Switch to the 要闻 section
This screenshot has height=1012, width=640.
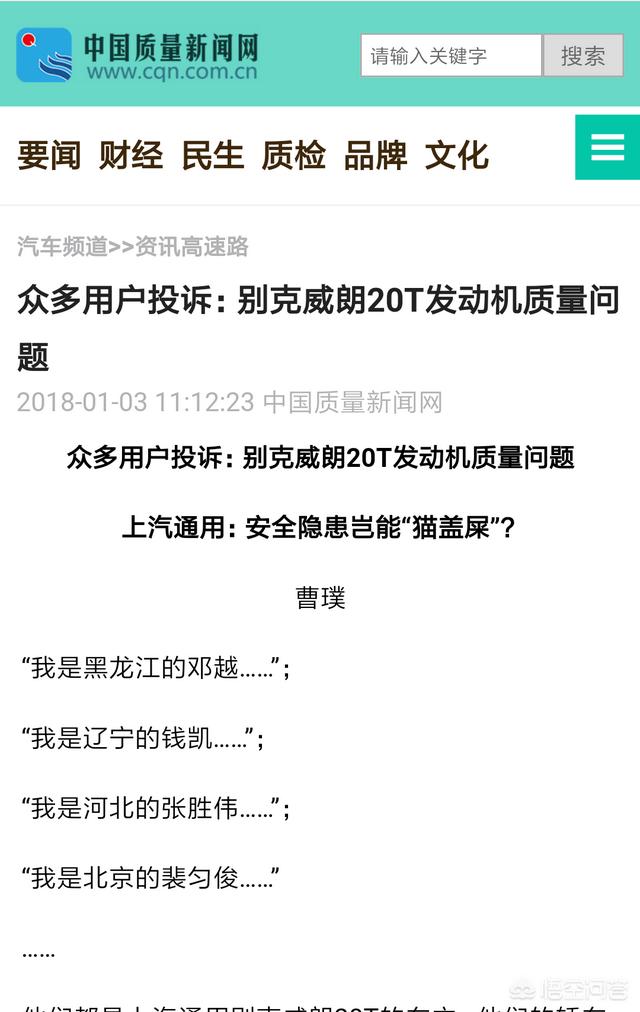click(49, 156)
